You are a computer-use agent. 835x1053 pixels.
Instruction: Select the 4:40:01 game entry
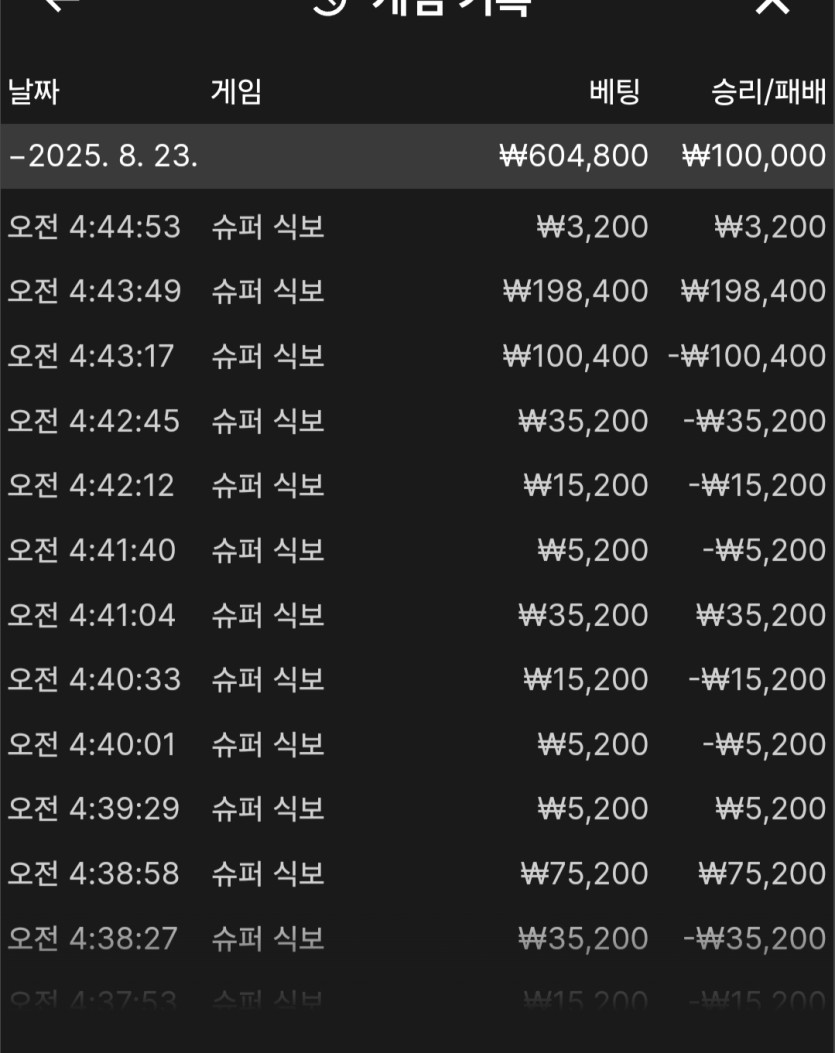[x=417, y=745]
